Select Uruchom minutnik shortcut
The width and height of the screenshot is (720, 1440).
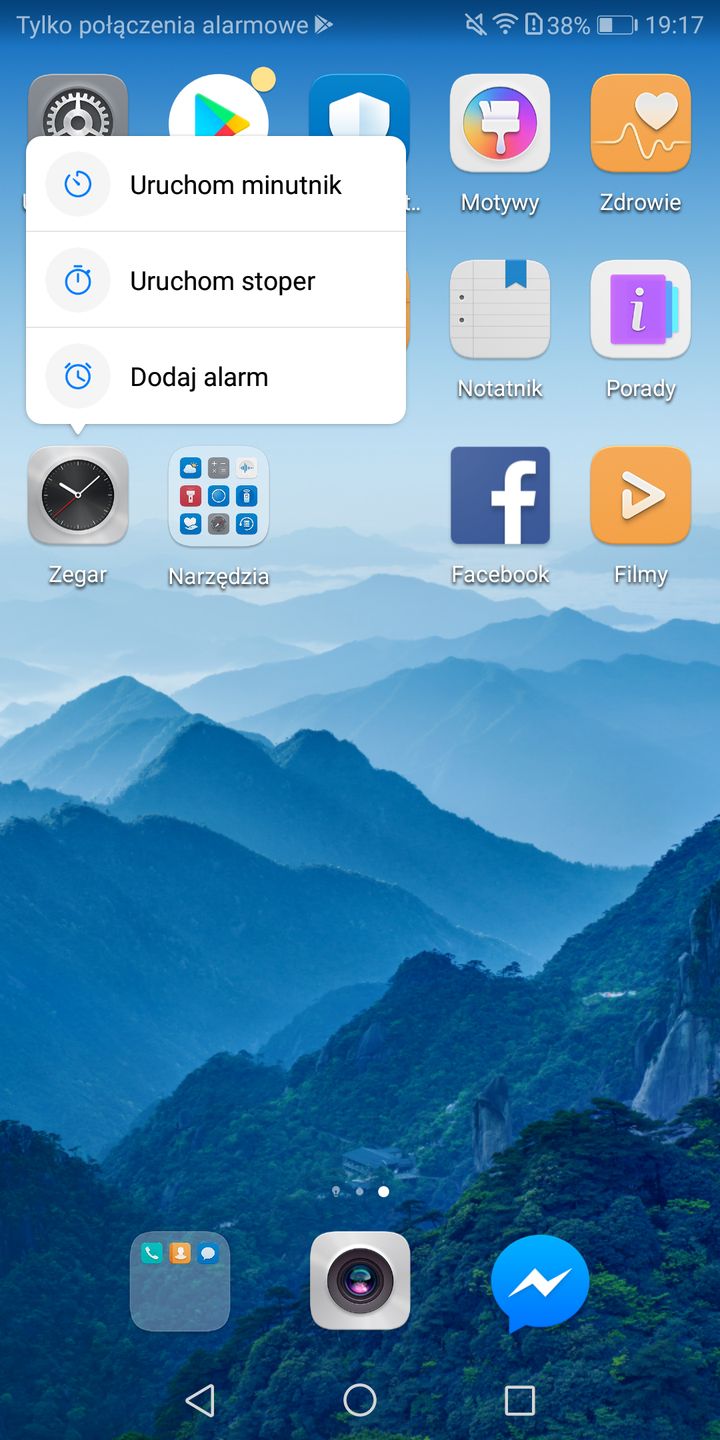pyautogui.click(x=215, y=185)
